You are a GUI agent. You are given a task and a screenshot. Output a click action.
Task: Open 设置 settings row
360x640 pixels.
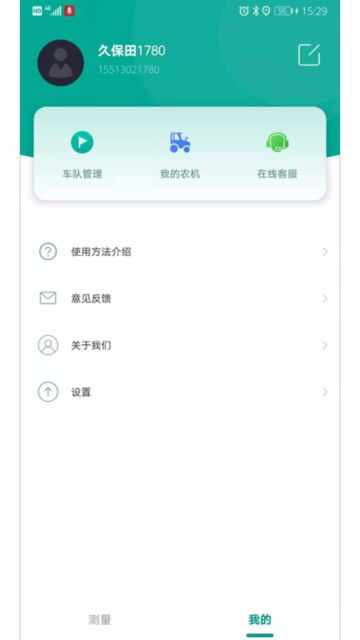tap(180, 392)
